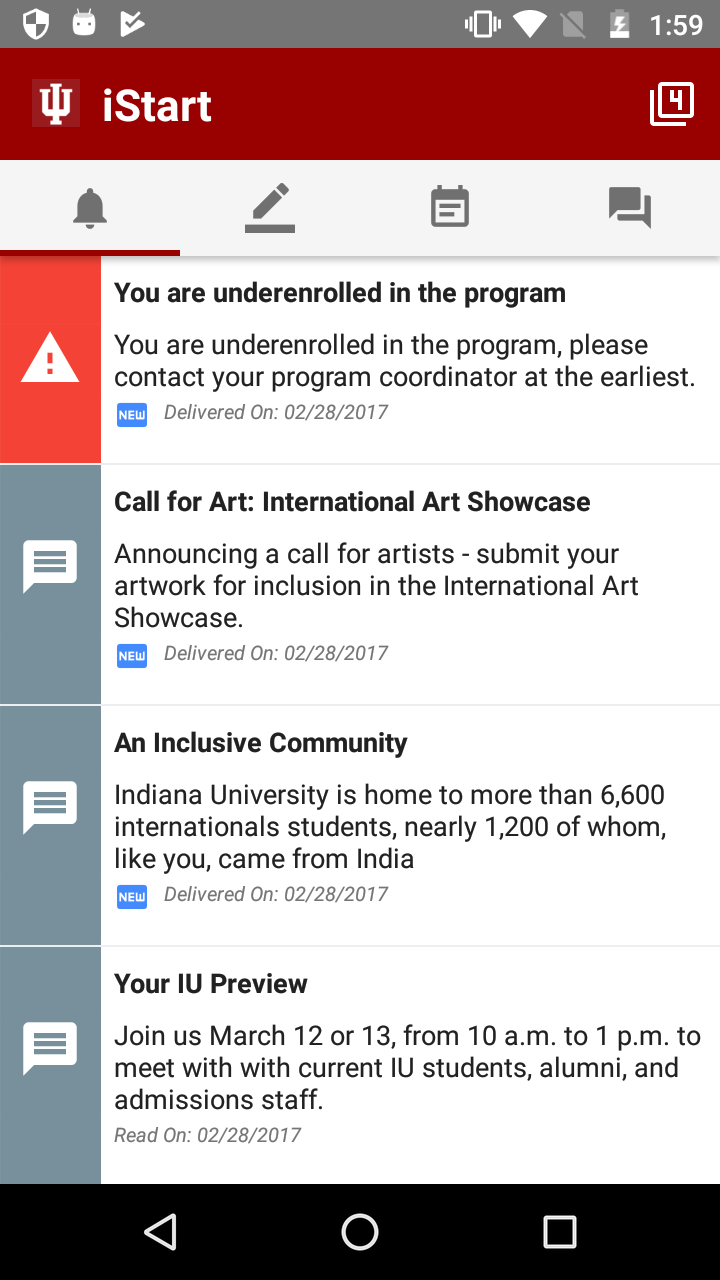Open the calendar events tab icon

click(449, 207)
